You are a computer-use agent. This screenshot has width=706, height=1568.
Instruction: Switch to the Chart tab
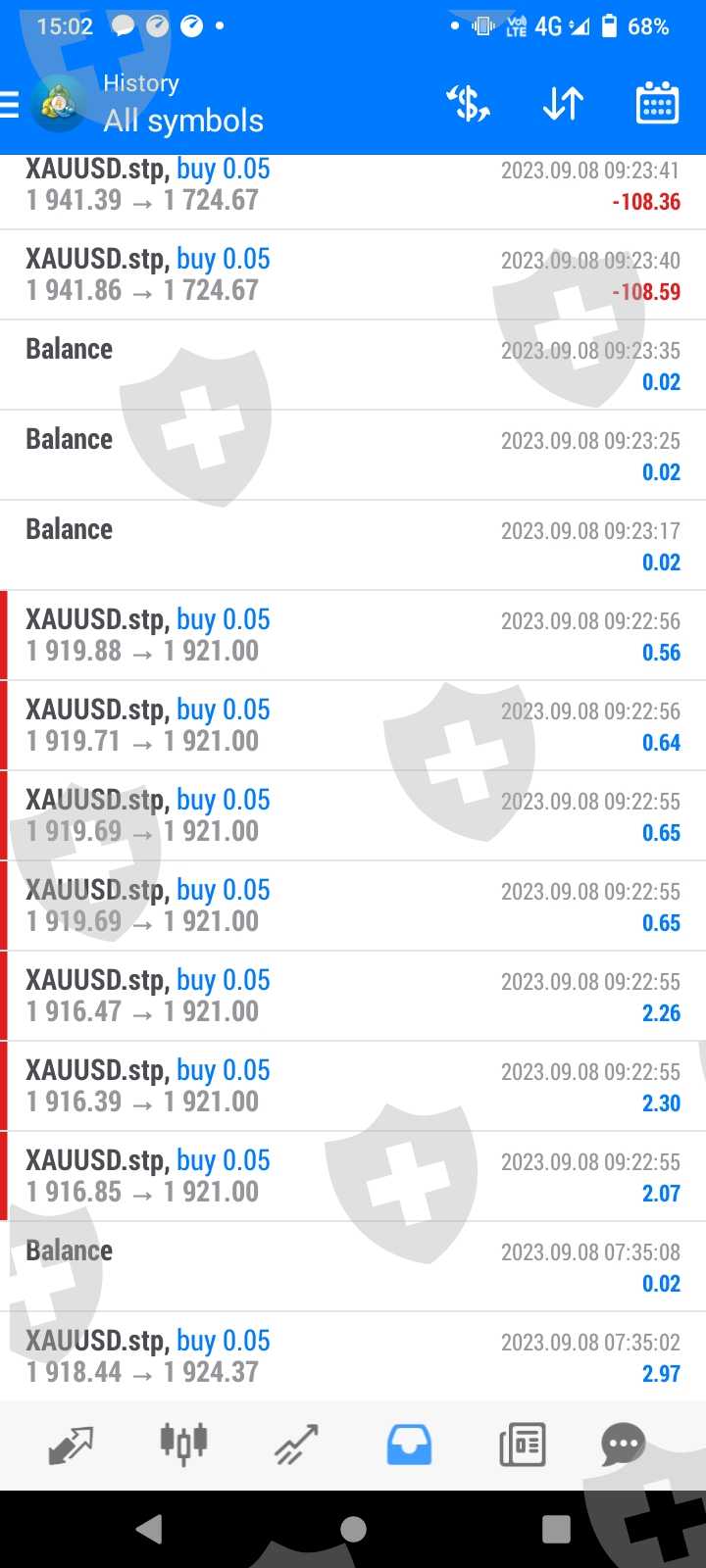pos(183,1445)
